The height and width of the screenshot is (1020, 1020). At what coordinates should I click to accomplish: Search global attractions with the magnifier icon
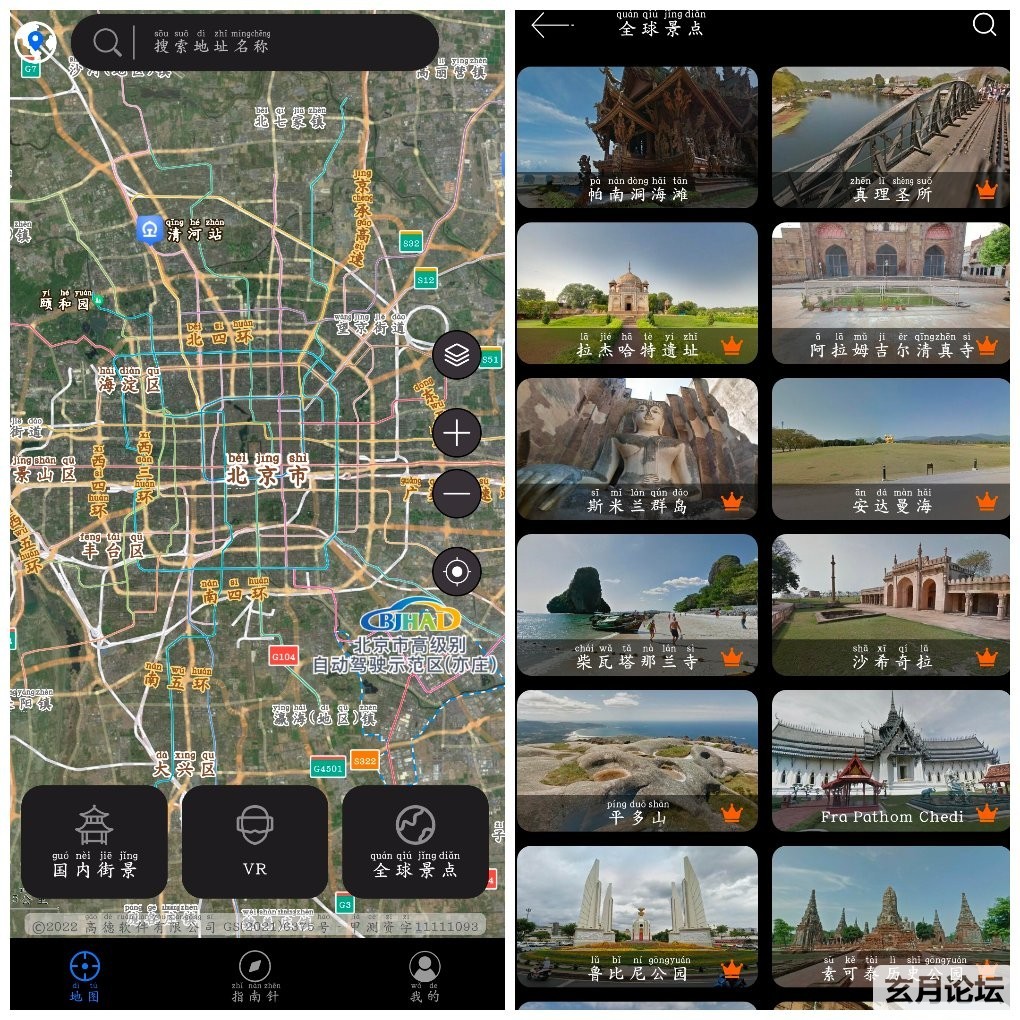(x=984, y=25)
